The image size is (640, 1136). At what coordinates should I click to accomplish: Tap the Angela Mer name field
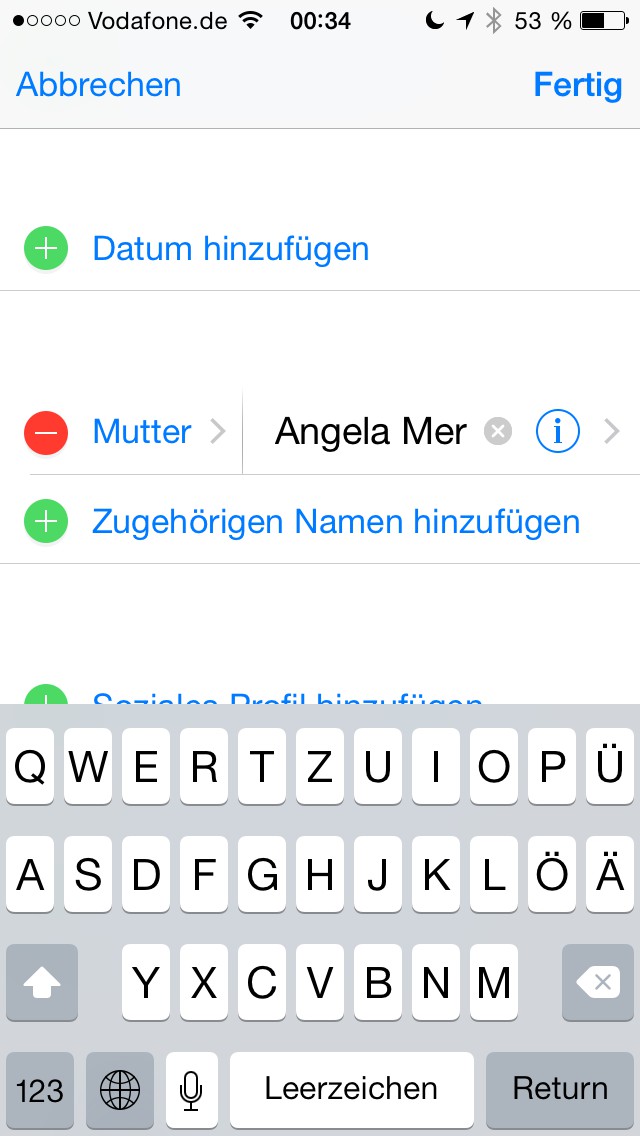(370, 432)
